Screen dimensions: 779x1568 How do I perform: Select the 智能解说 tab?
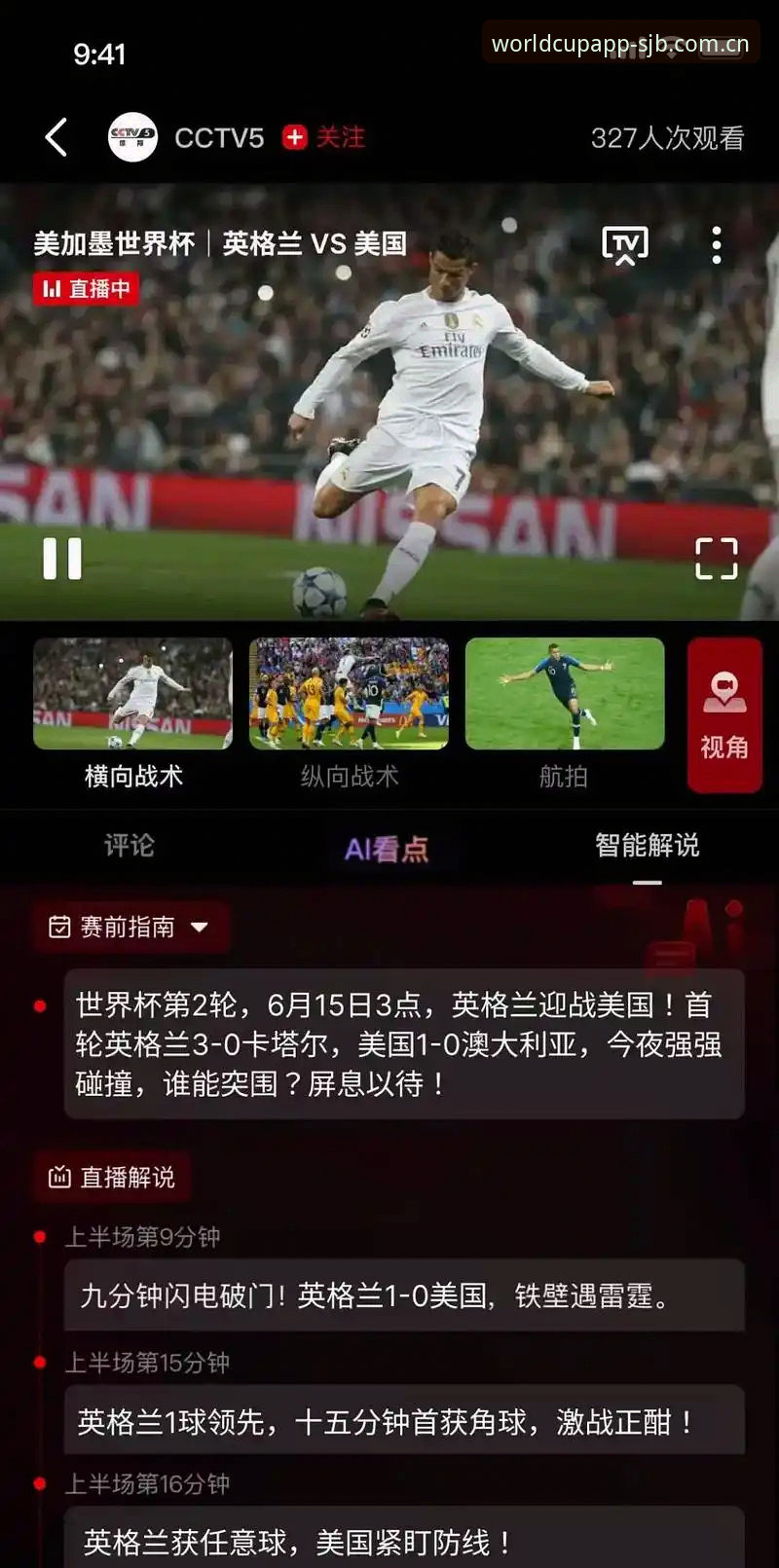[x=648, y=845]
